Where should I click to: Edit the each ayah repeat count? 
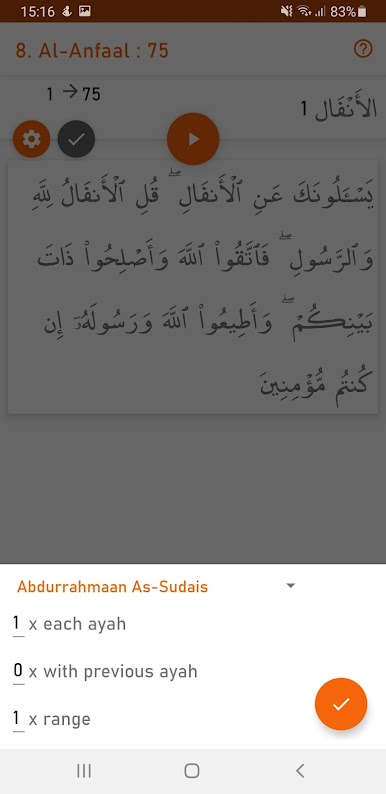[18, 624]
